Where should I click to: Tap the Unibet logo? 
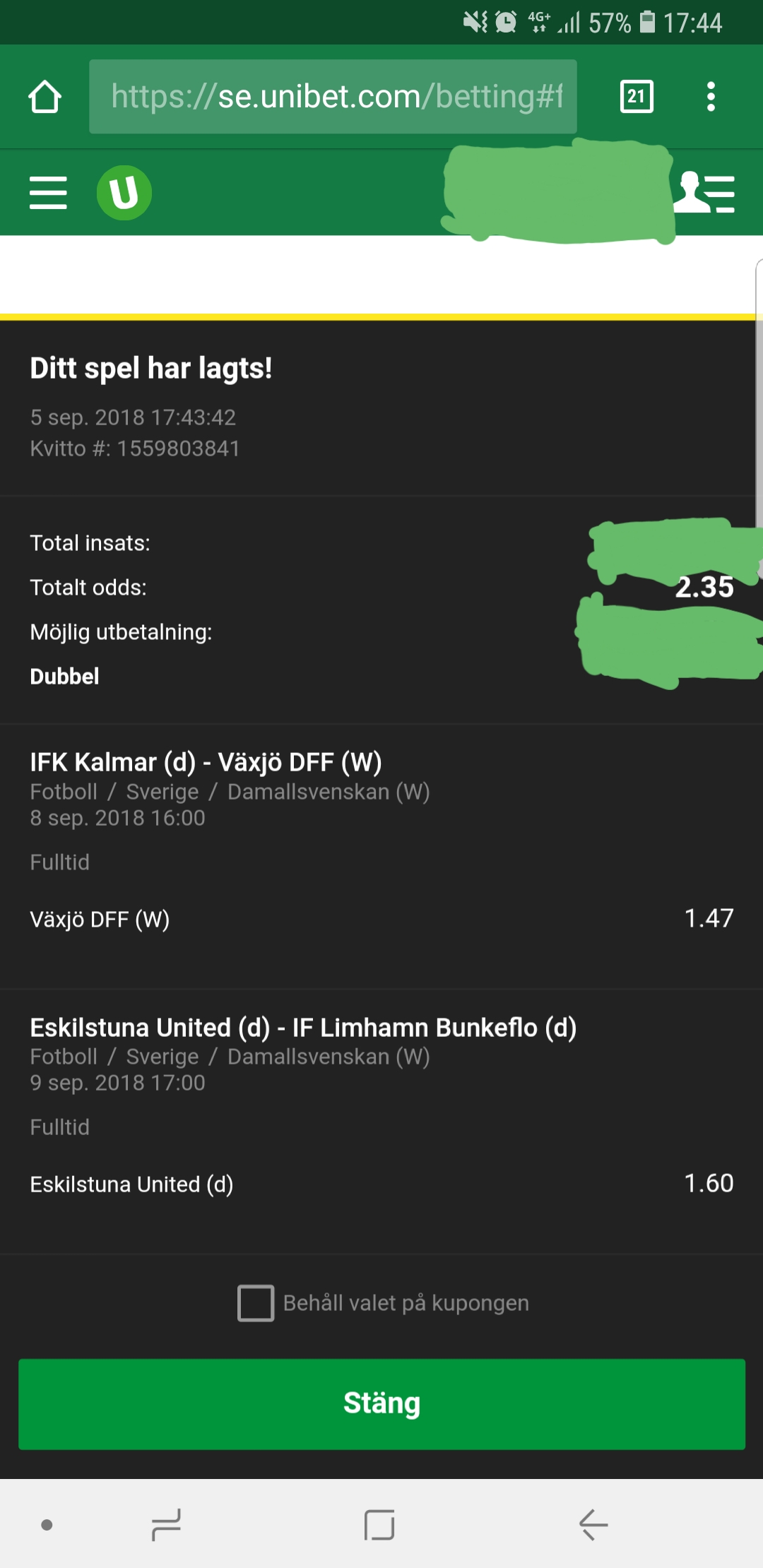pyautogui.click(x=124, y=193)
